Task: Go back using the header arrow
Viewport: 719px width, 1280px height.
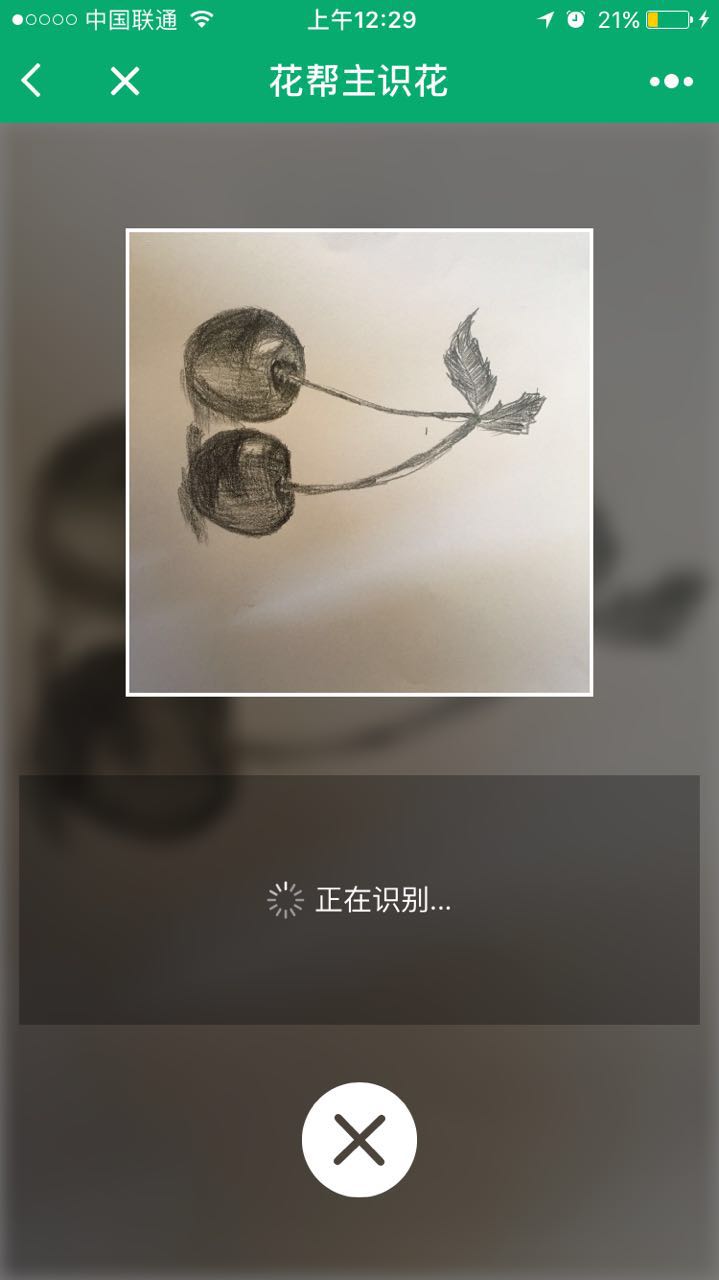Action: pyautogui.click(x=32, y=81)
